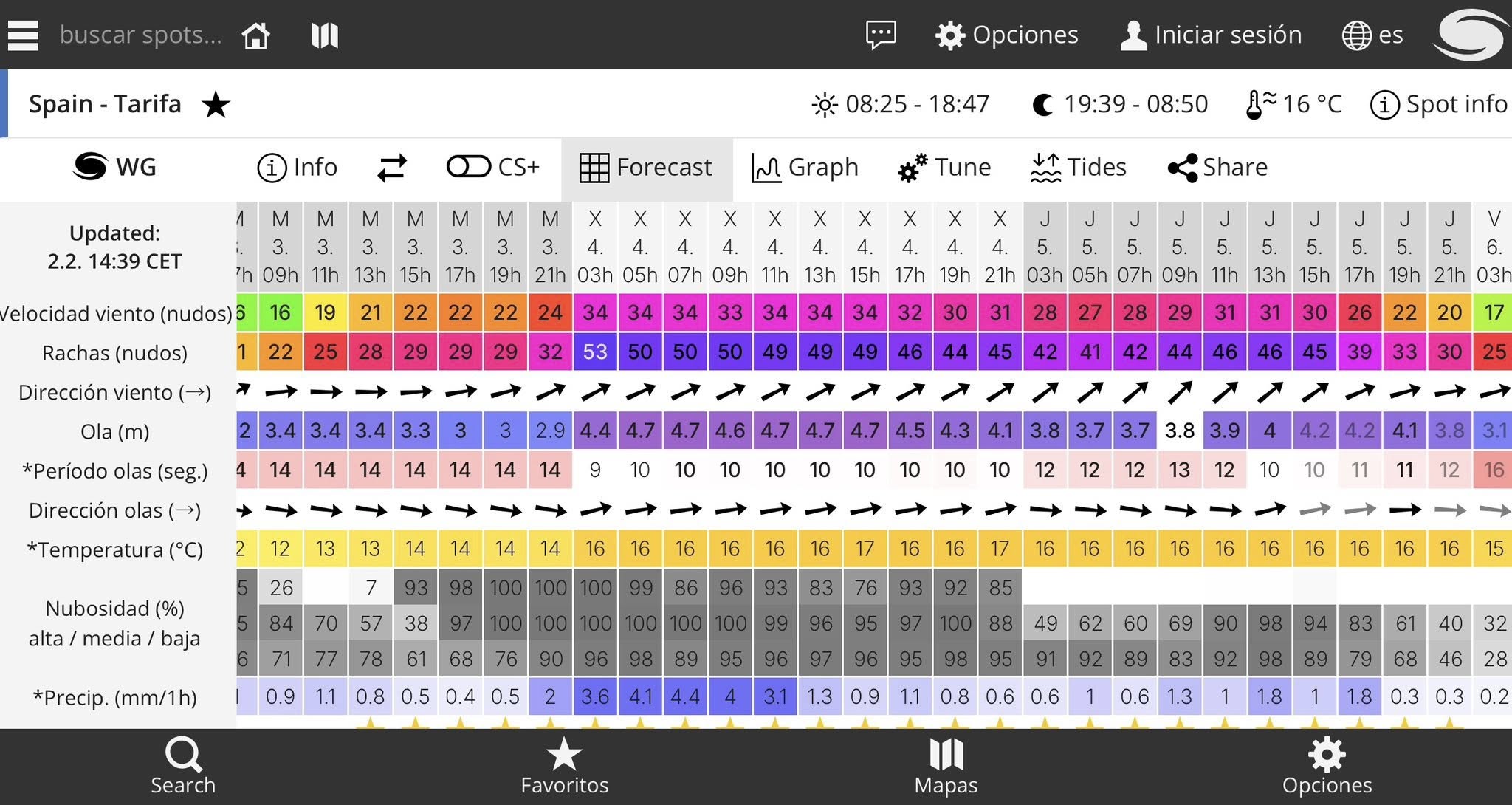Open the chat messages icon

pos(881,35)
